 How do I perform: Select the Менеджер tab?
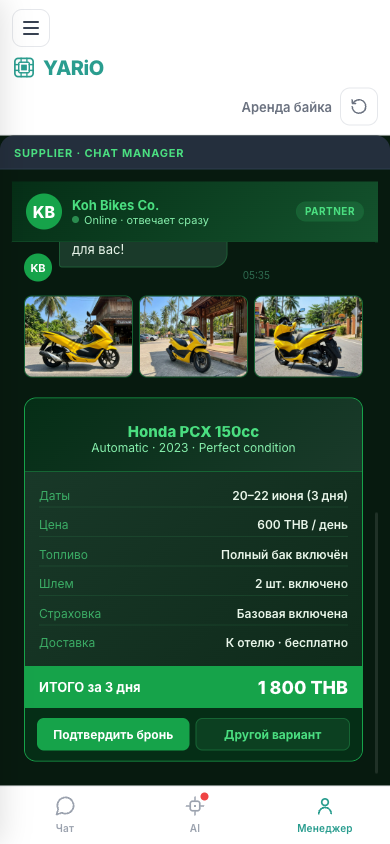(325, 814)
